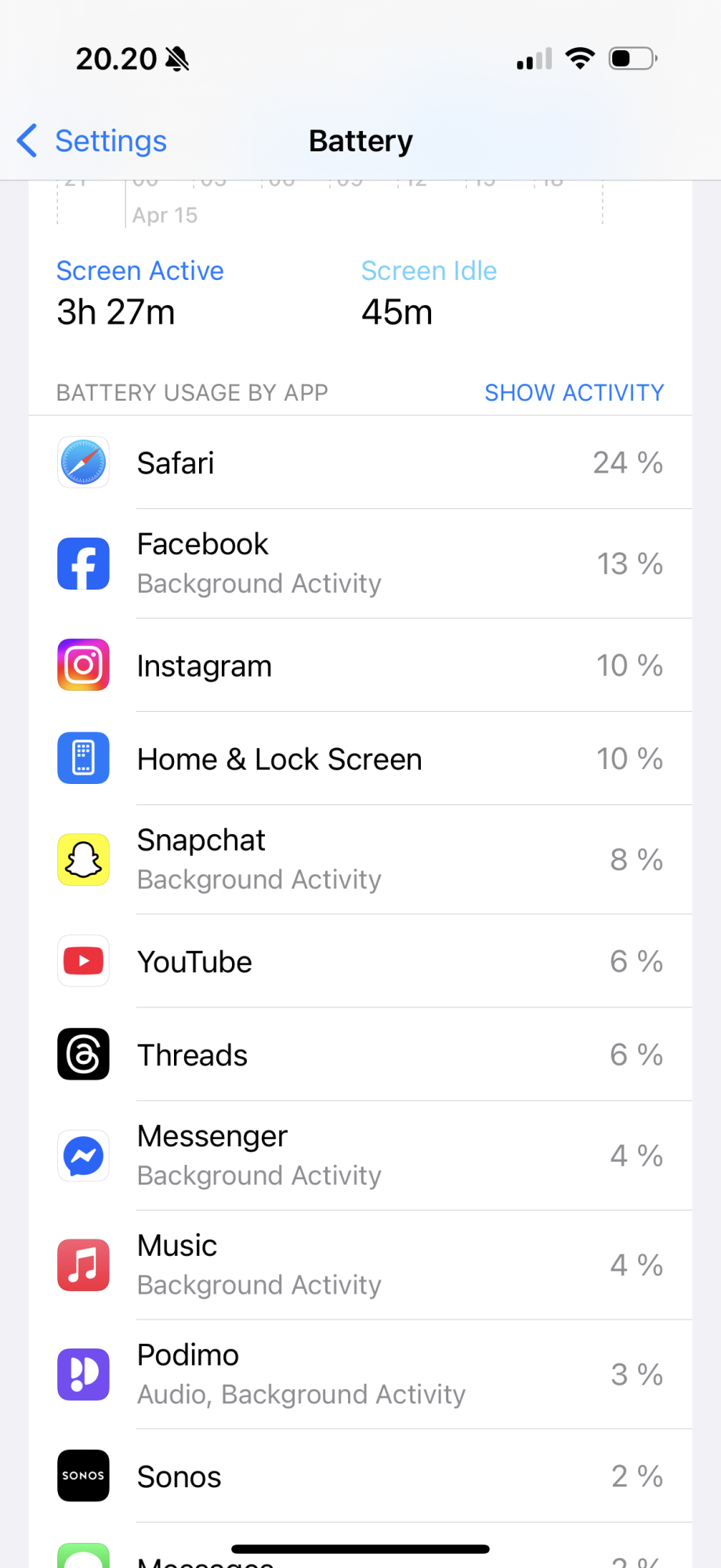The height and width of the screenshot is (1568, 721).
Task: Choose the YouTube usage row
Action: 360,961
